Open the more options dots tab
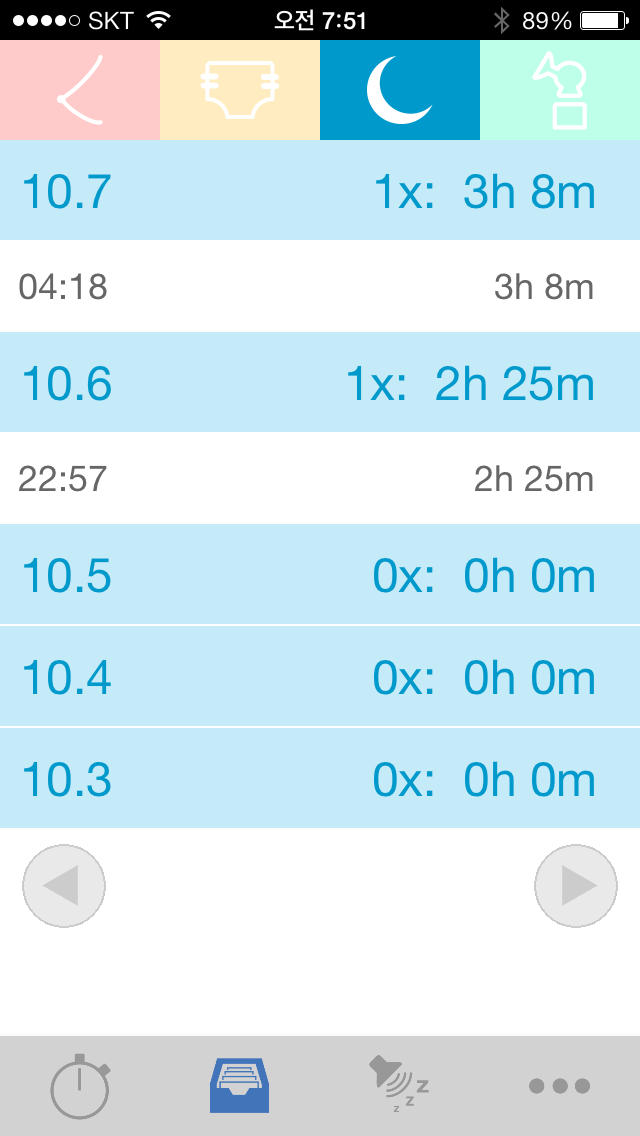 click(560, 1086)
